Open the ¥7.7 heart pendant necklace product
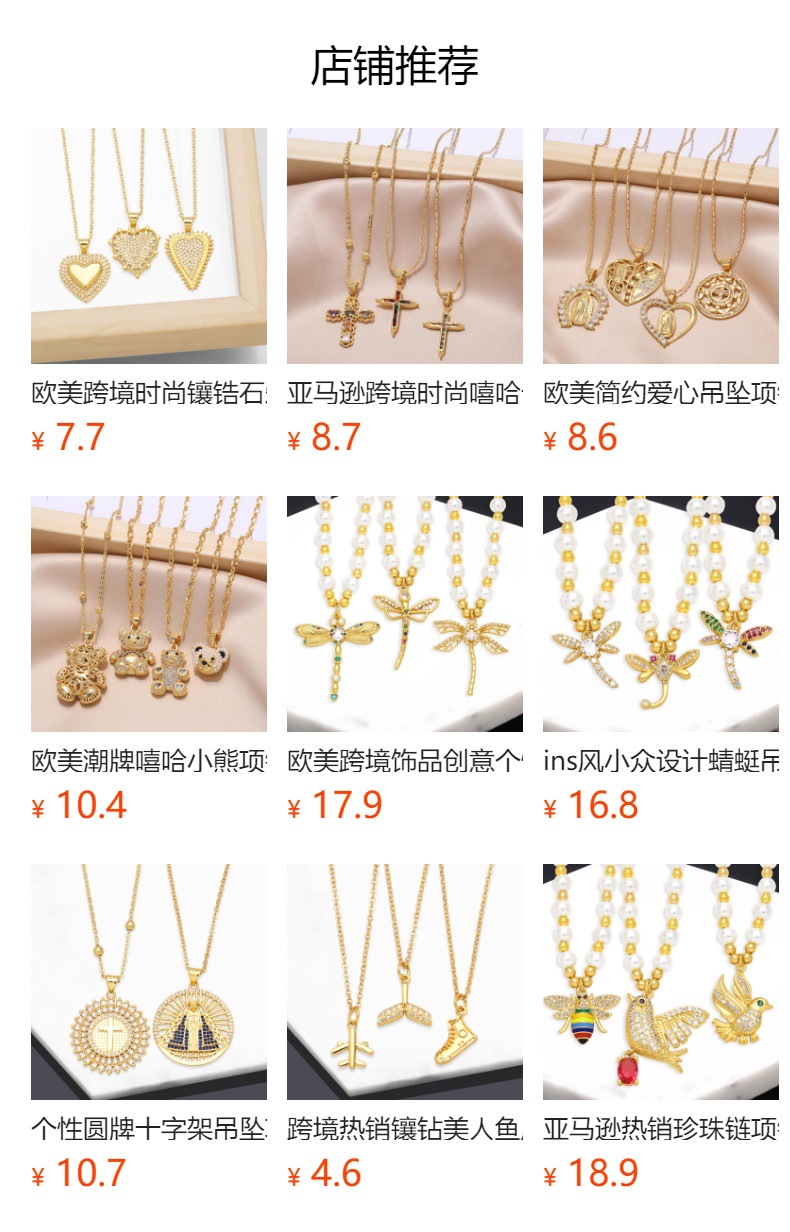The height and width of the screenshot is (1232, 790). pyautogui.click(x=148, y=246)
